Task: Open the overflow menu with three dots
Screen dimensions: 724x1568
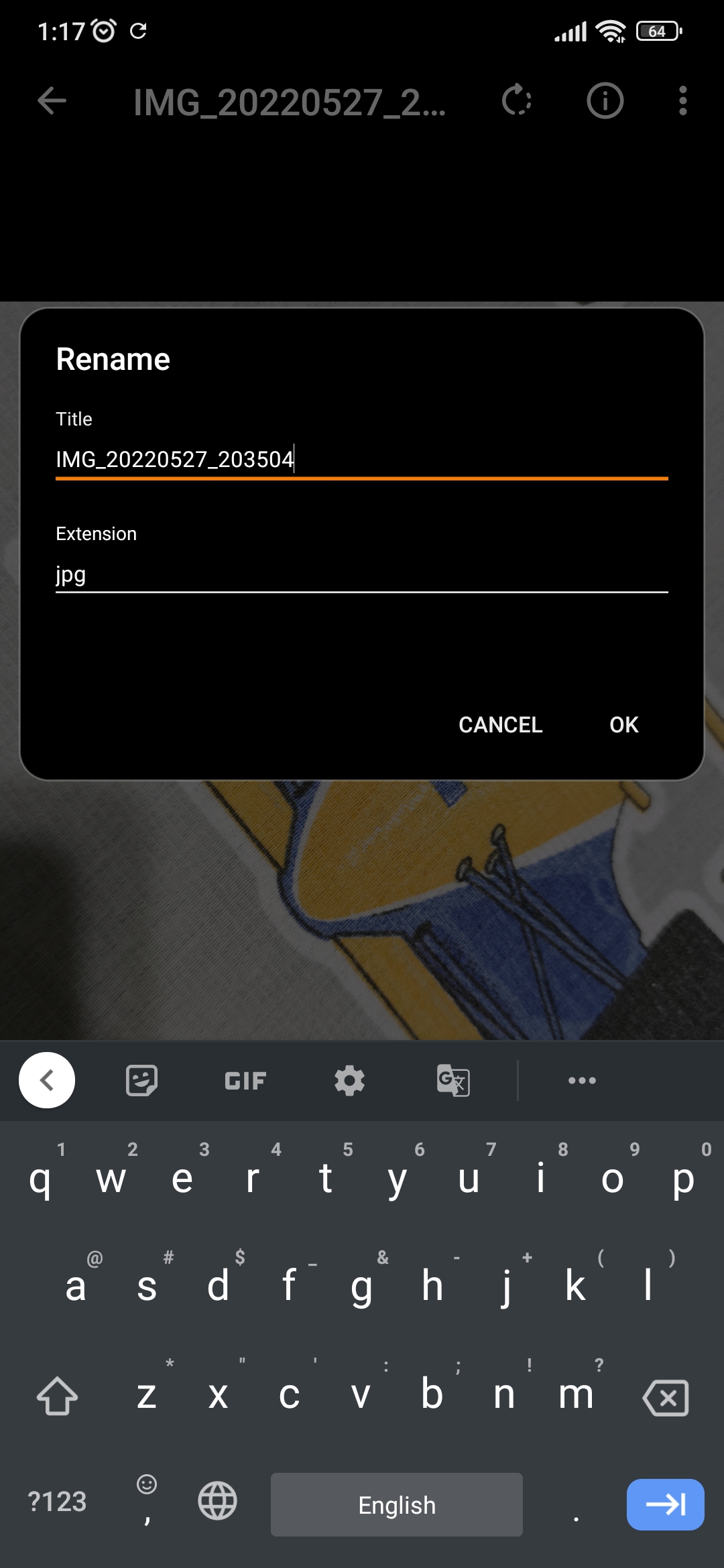Action: click(x=682, y=102)
